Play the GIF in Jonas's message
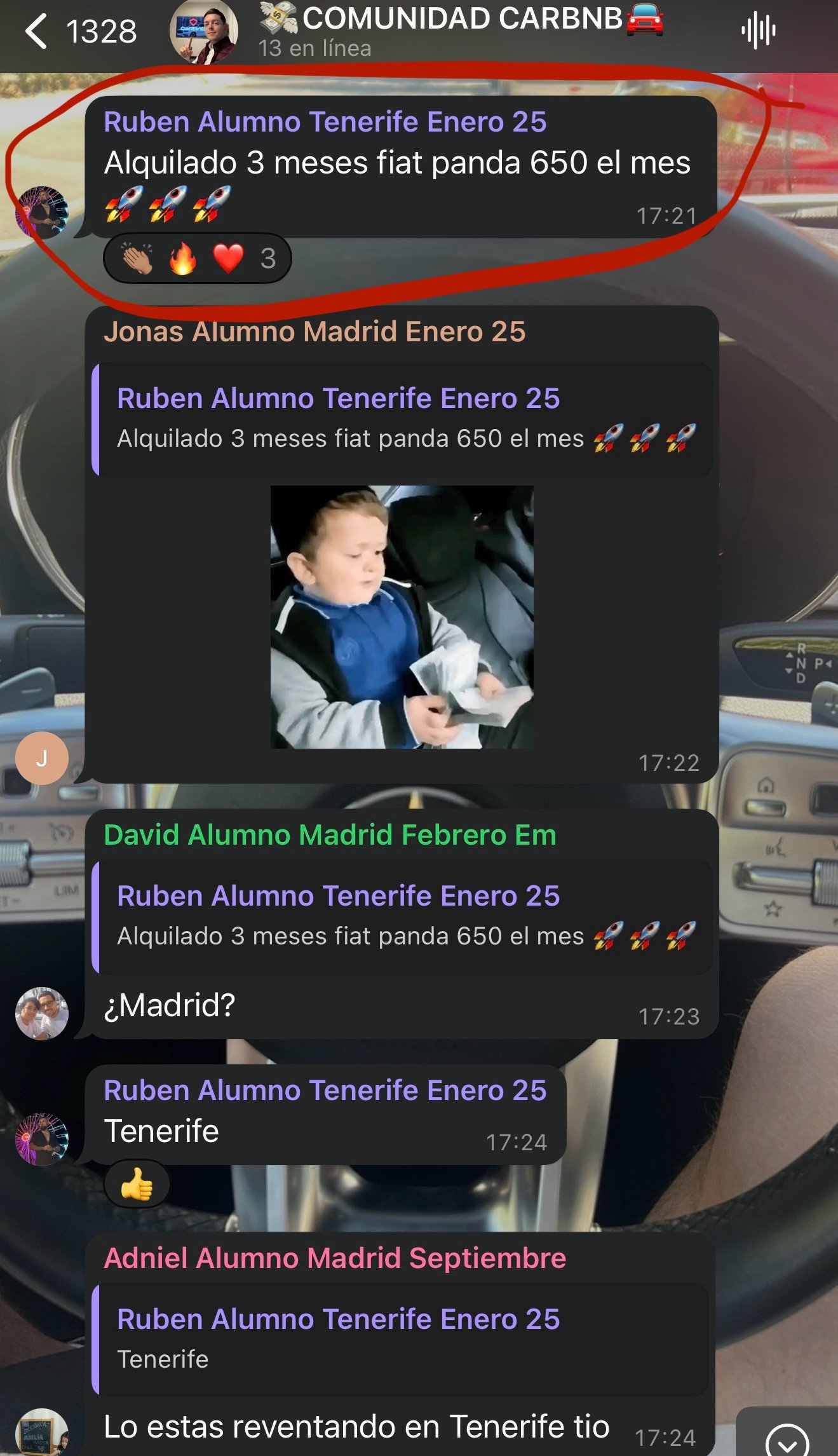The image size is (838, 1456). (402, 616)
